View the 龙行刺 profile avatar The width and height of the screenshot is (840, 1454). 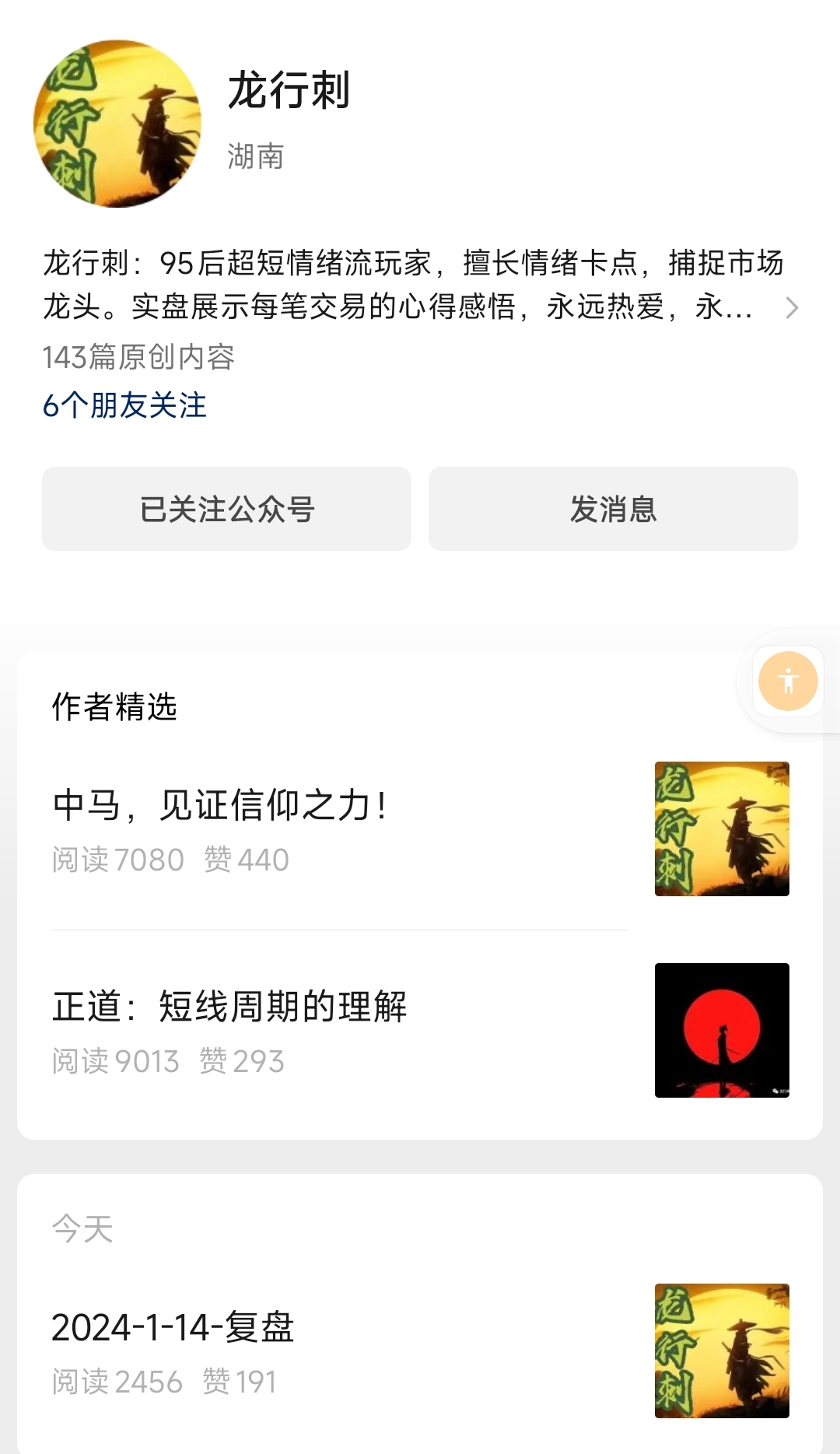[x=117, y=124]
